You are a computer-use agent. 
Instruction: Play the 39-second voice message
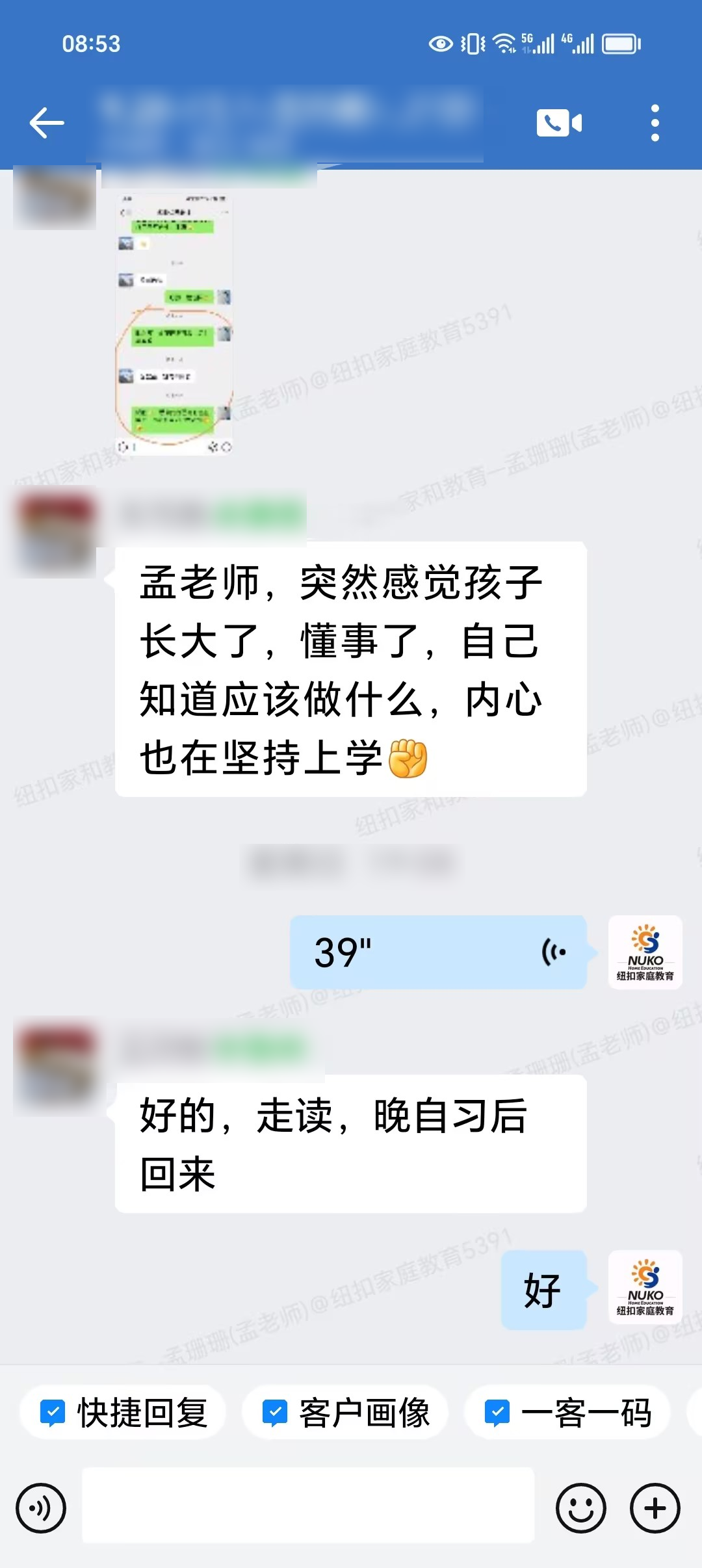click(438, 953)
